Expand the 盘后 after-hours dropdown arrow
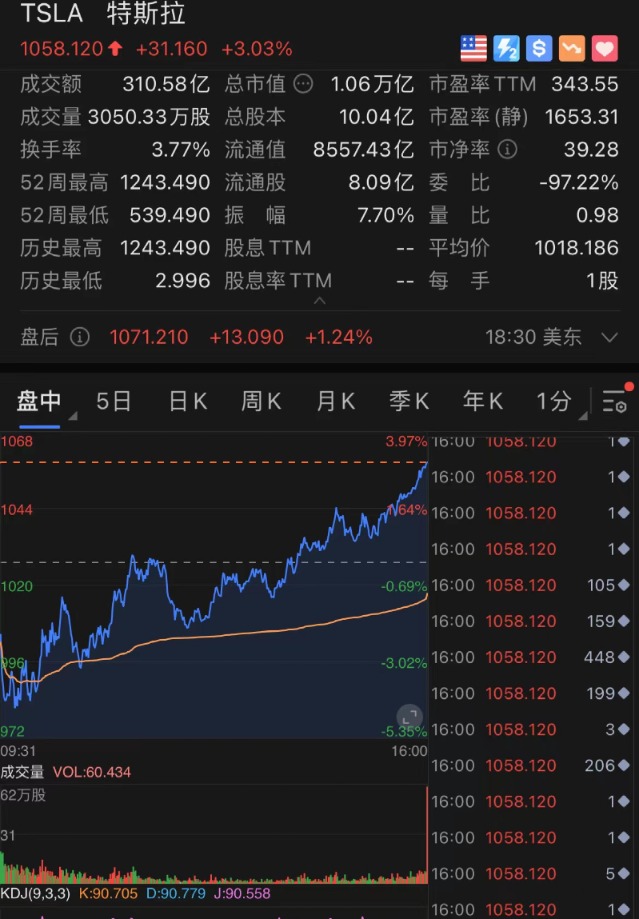 tap(609, 337)
